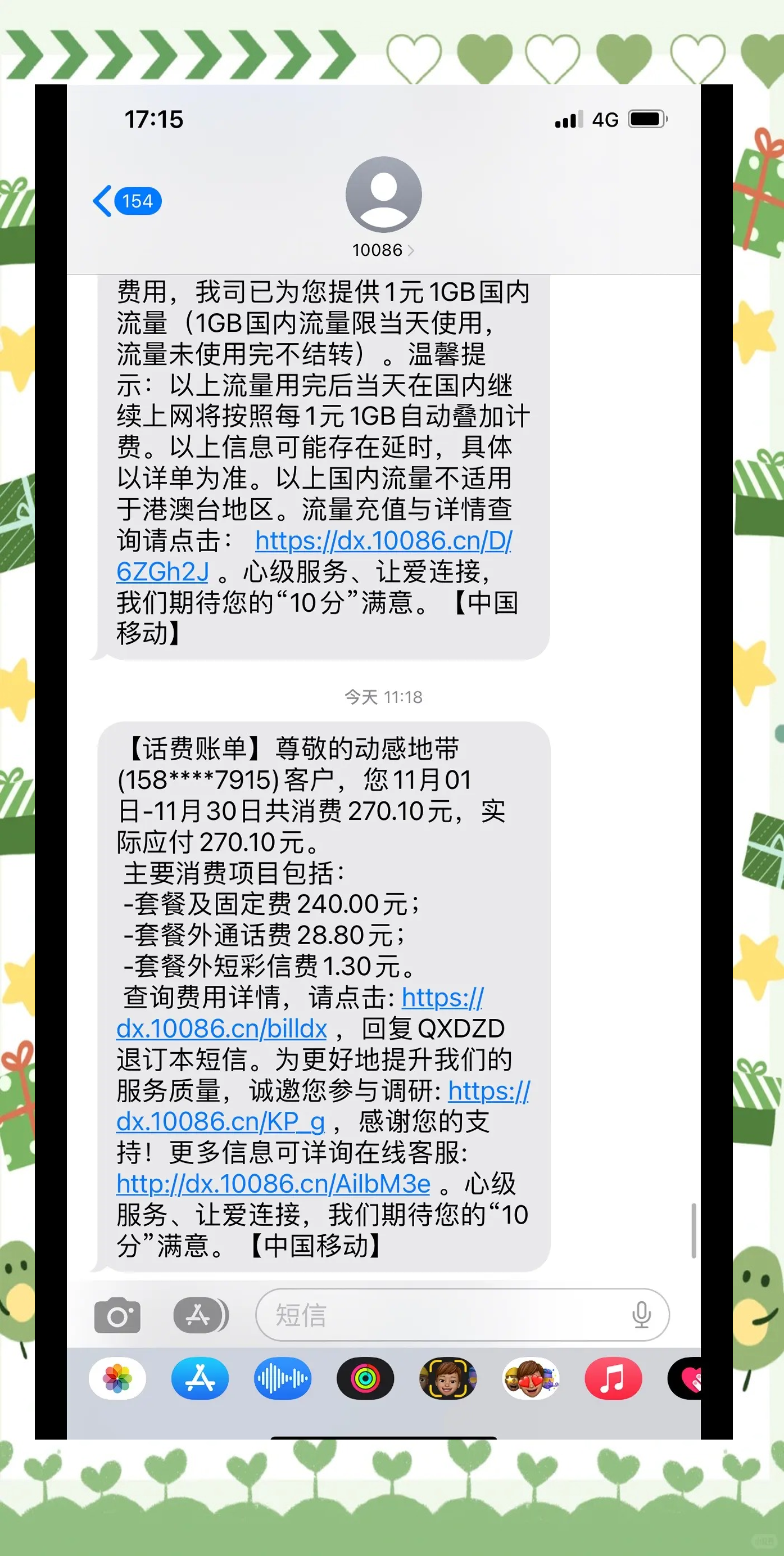Open the Photos app in the drawer
Image resolution: width=784 pixels, height=1556 pixels.
[117, 1378]
